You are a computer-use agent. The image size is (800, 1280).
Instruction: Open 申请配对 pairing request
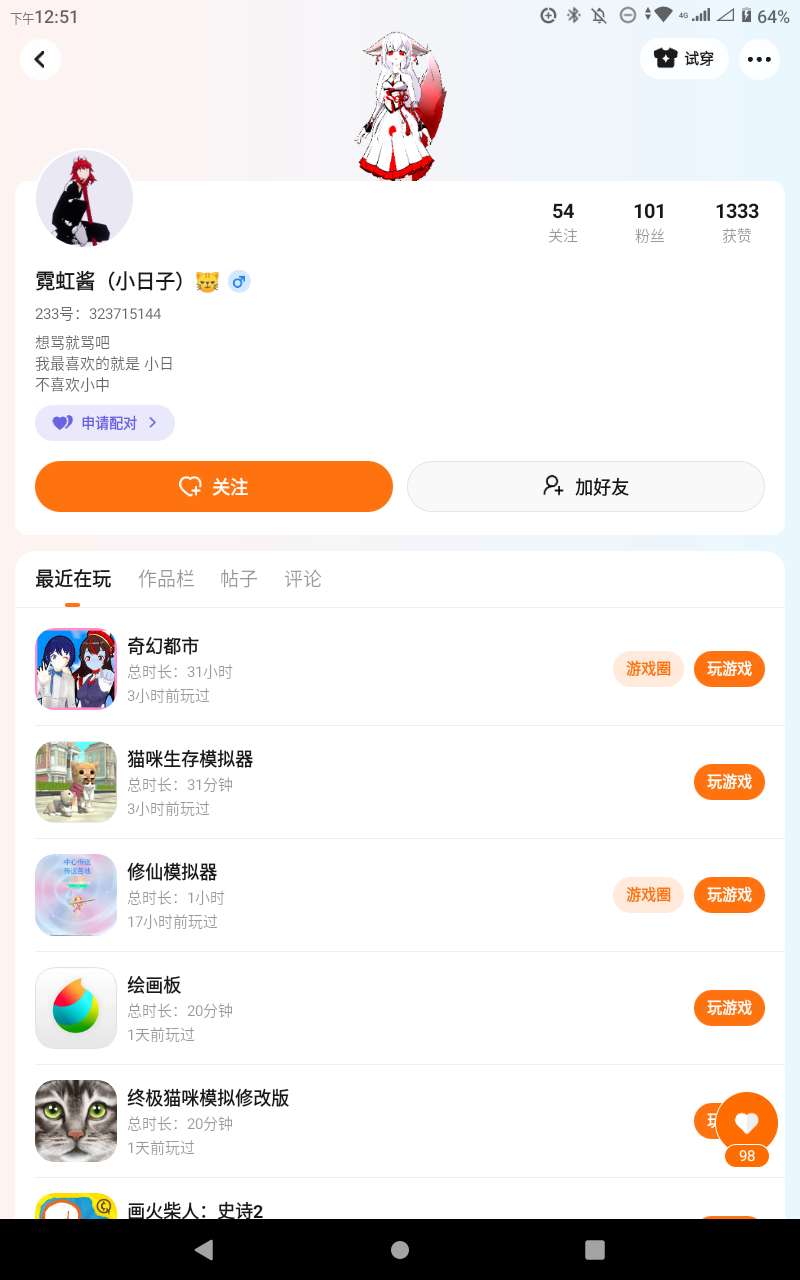(x=105, y=423)
